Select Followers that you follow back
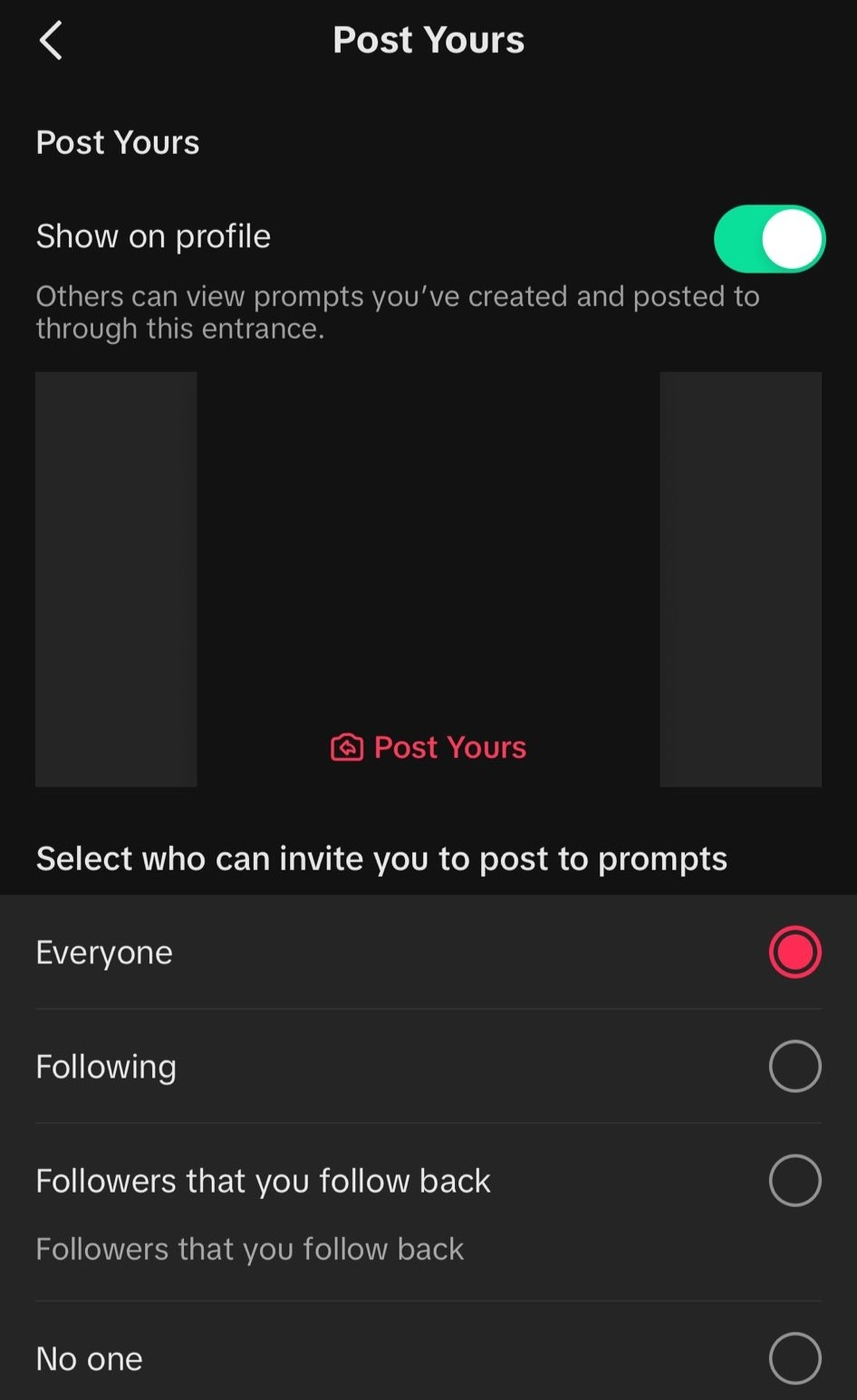The width and height of the screenshot is (857, 1400). click(794, 1180)
